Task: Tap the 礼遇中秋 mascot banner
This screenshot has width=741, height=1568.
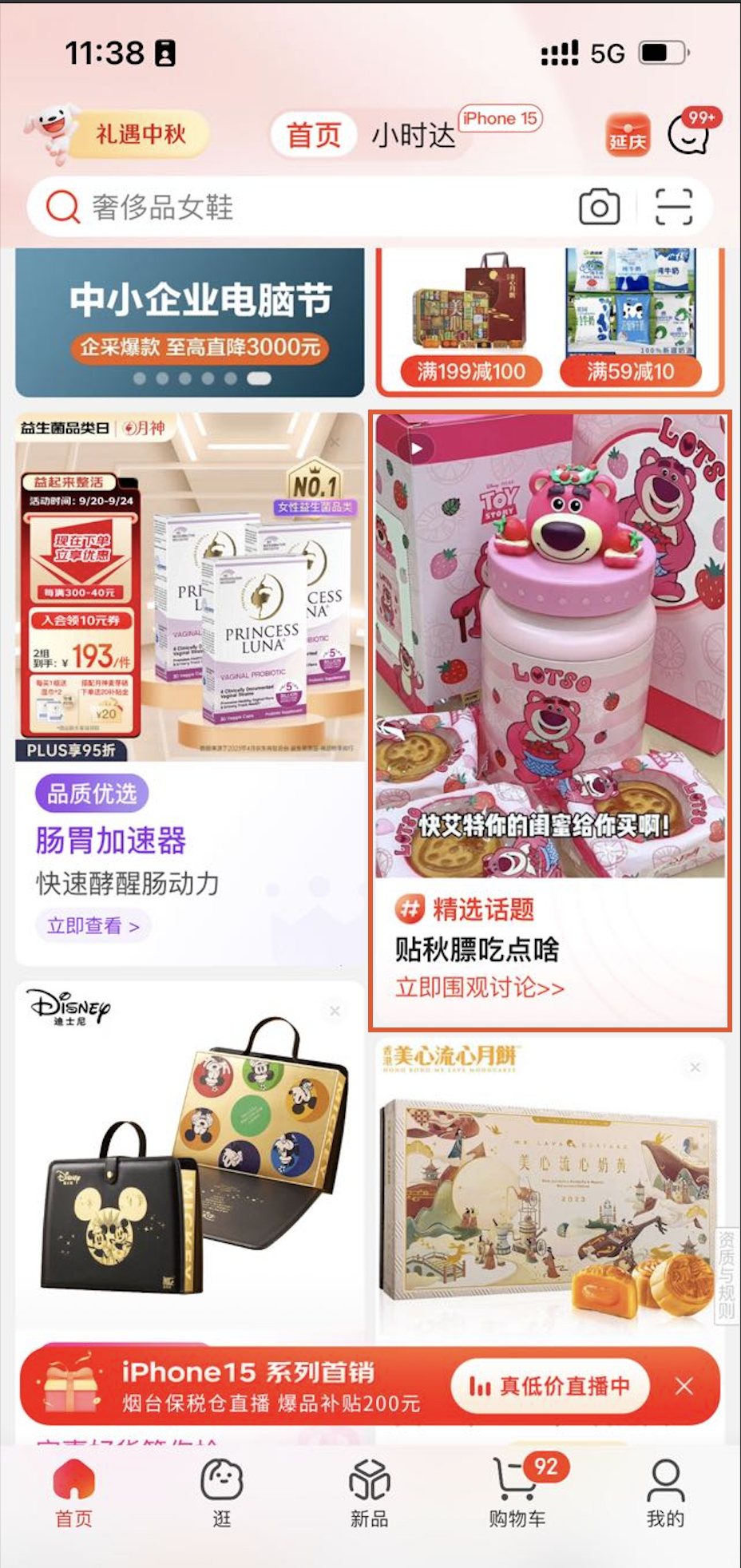Action: pos(118,133)
